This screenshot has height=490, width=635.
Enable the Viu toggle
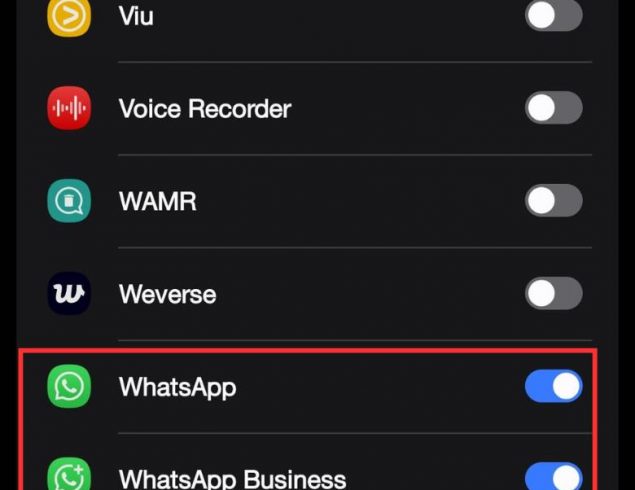point(553,15)
